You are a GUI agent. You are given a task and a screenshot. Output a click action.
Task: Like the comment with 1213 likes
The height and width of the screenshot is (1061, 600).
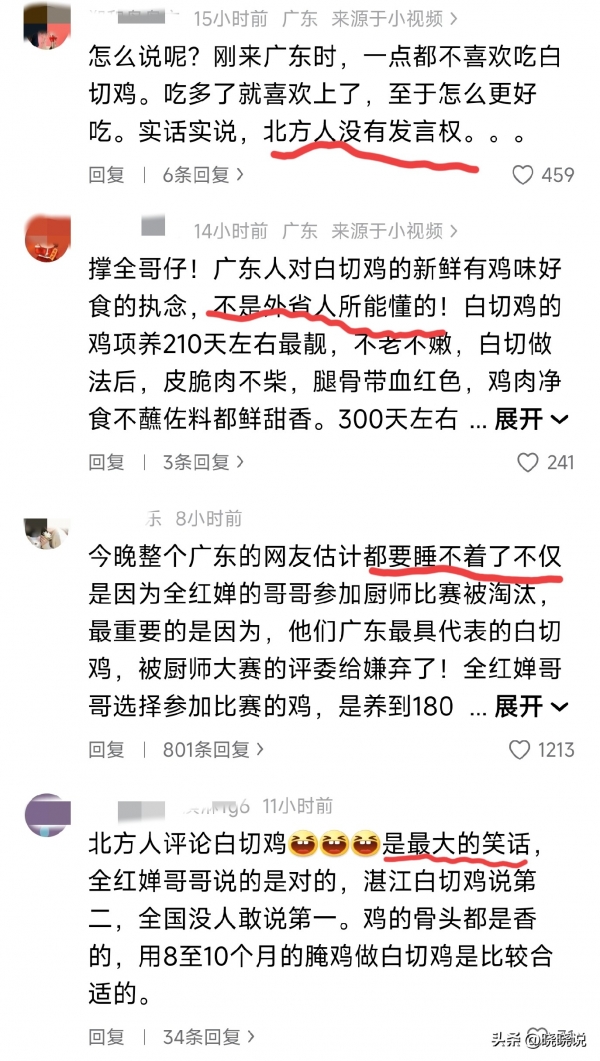point(521,749)
